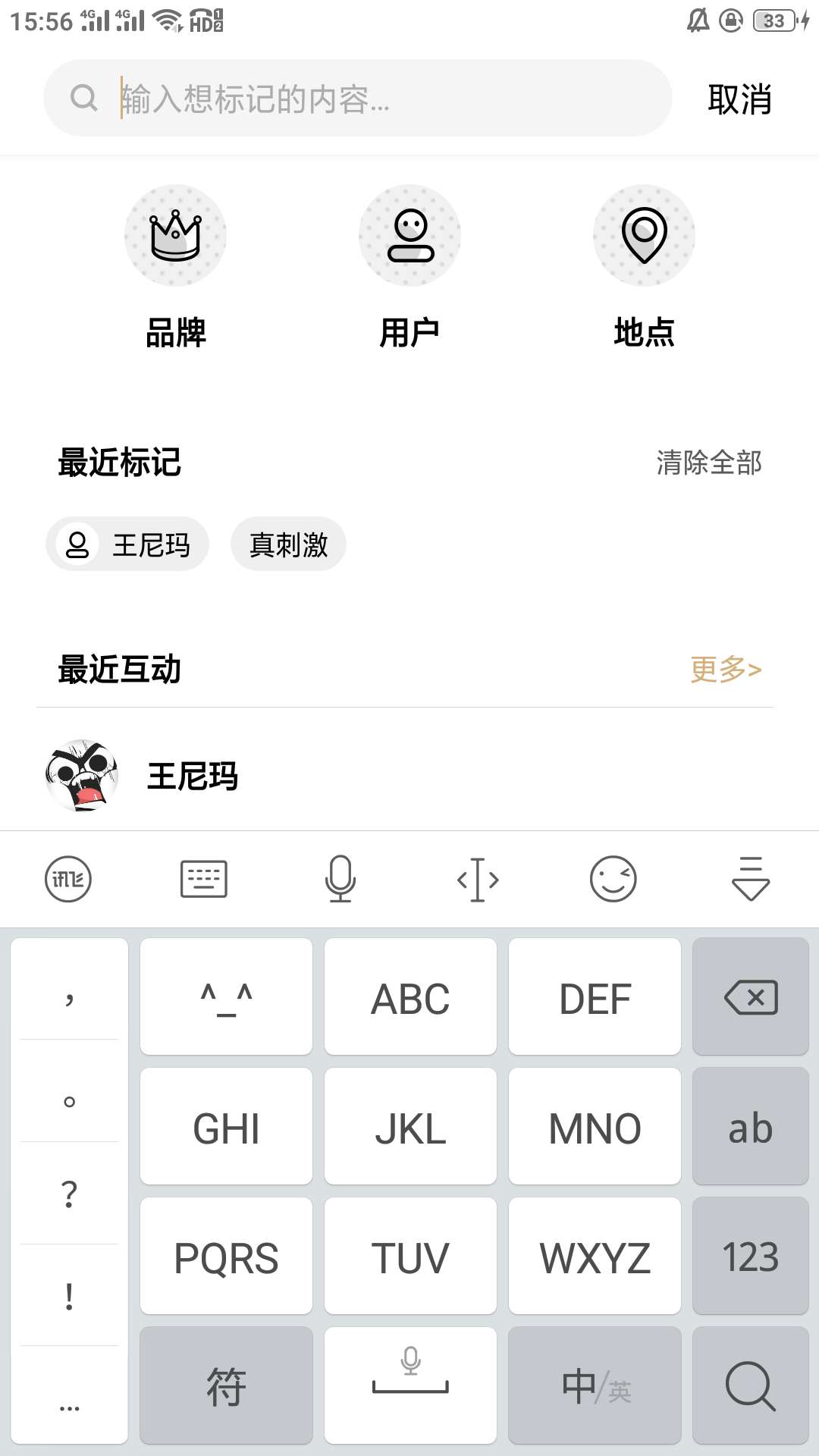This screenshot has width=819, height=1456.
Task: Start voice input with the keyboard toolbar microphone
Action: point(340,879)
